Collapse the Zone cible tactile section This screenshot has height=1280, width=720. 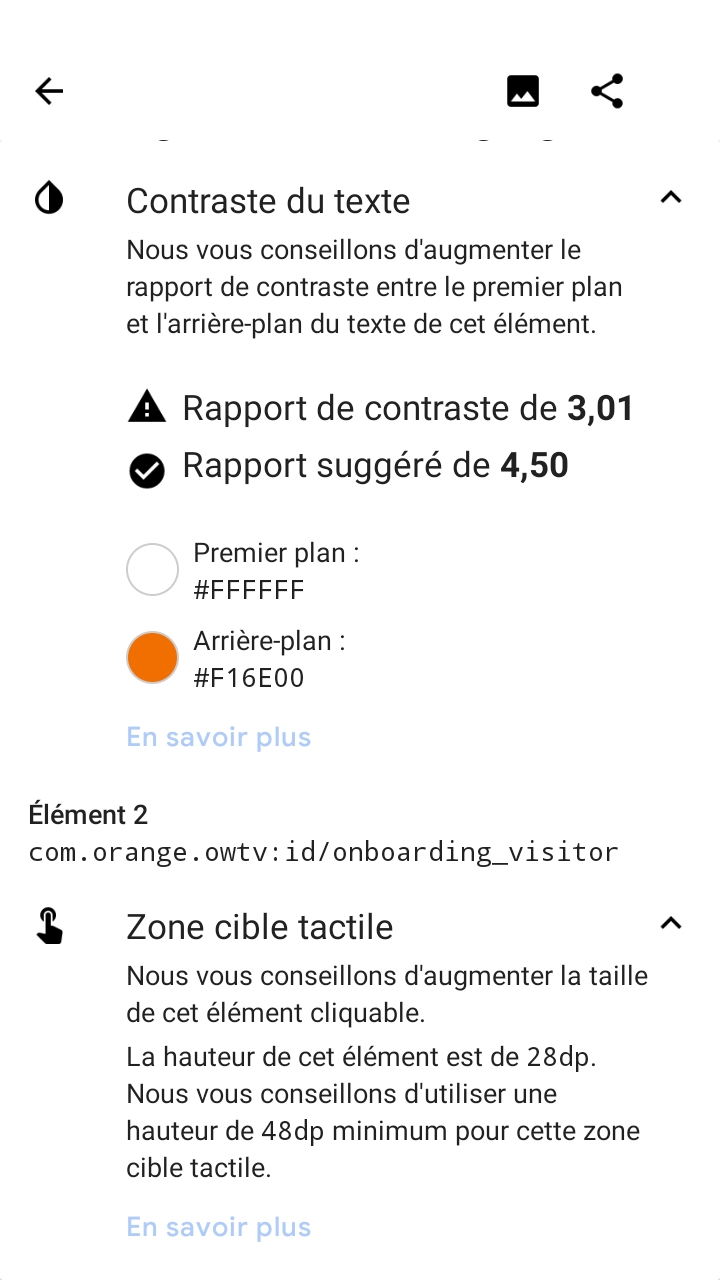click(x=670, y=922)
